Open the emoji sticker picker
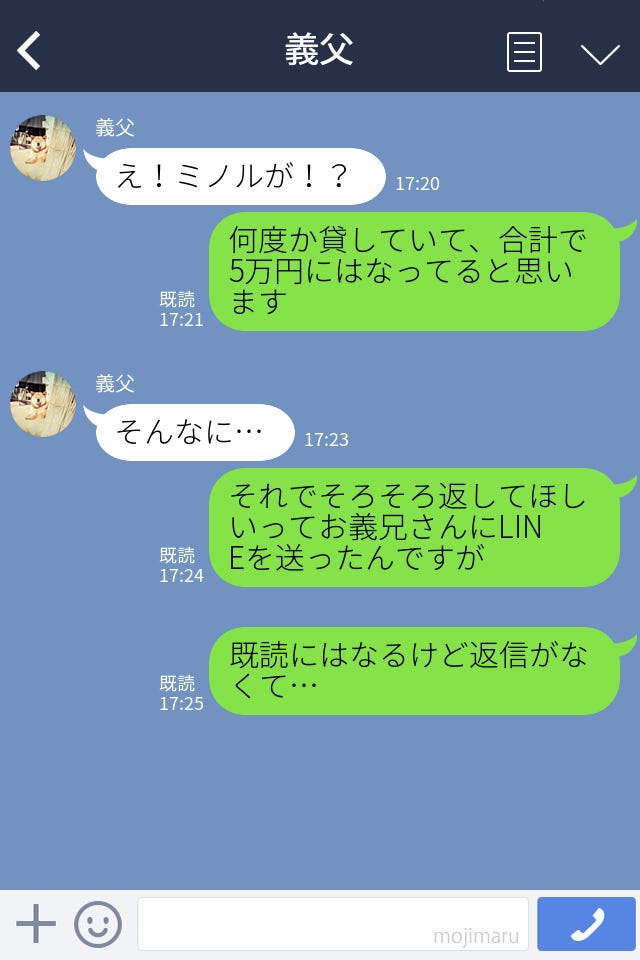The width and height of the screenshot is (640, 960). (x=98, y=924)
